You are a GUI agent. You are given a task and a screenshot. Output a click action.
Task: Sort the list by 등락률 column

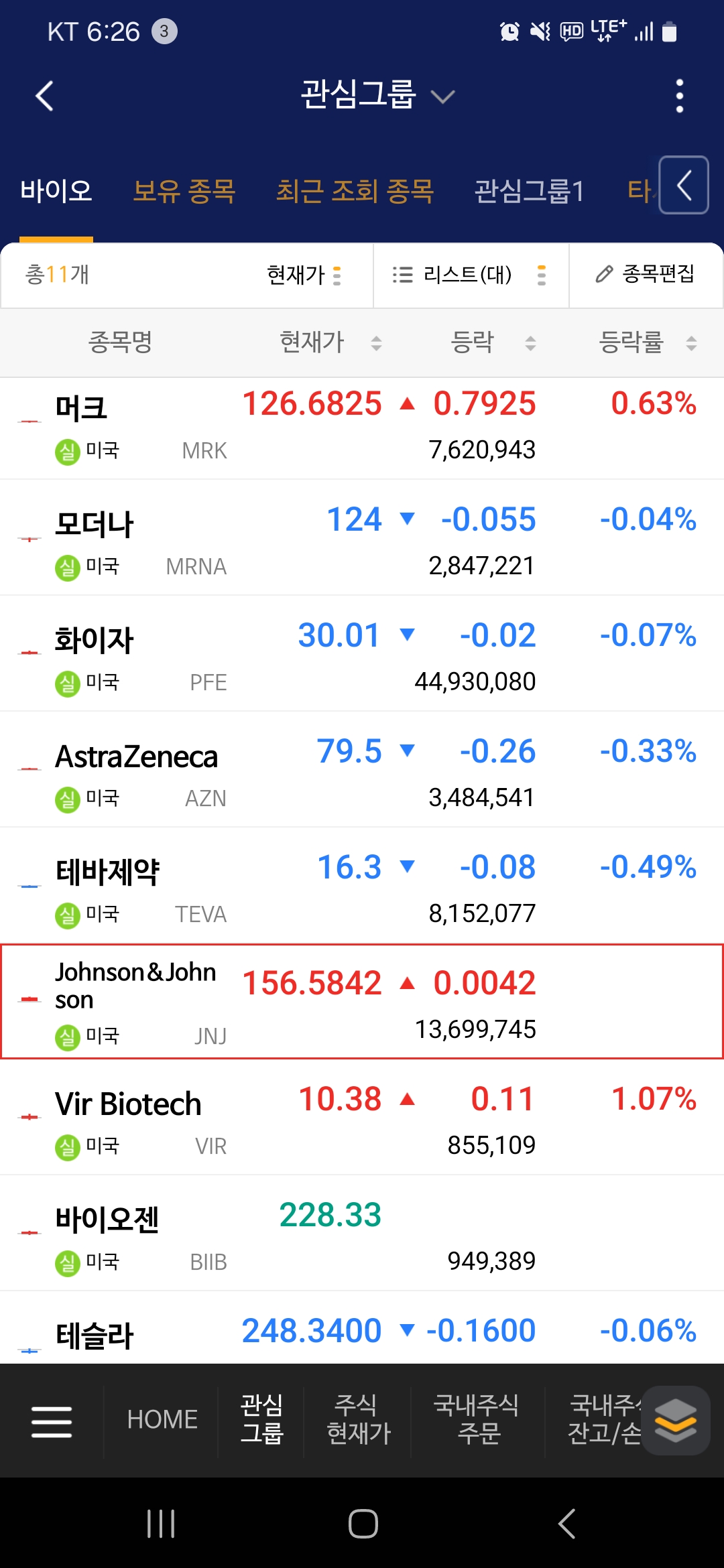click(x=648, y=342)
